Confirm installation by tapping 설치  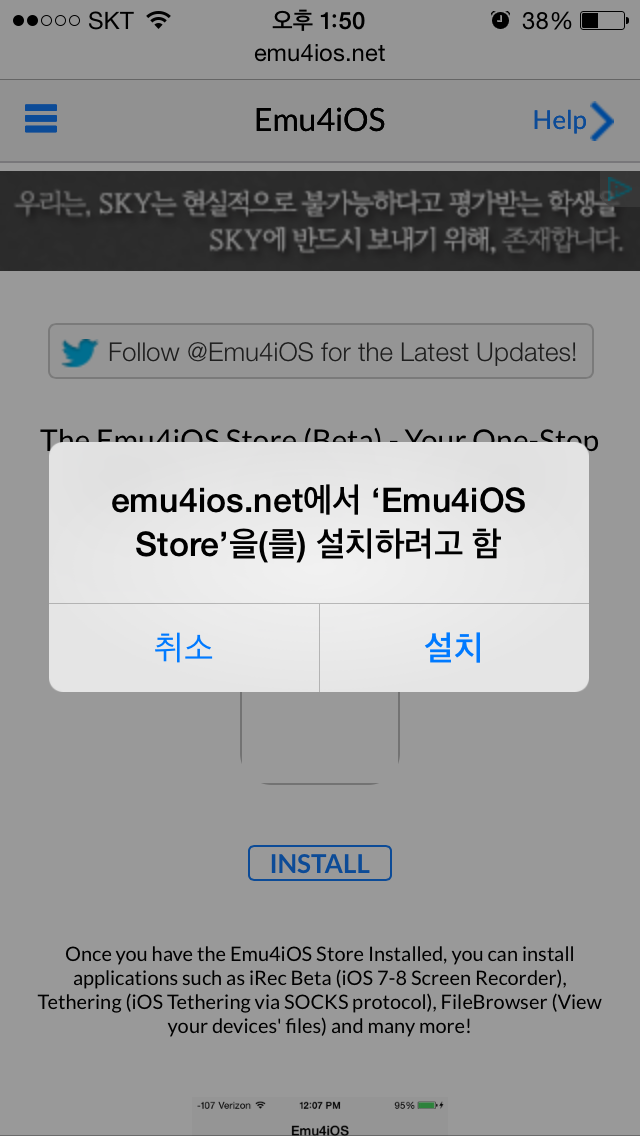tap(454, 648)
